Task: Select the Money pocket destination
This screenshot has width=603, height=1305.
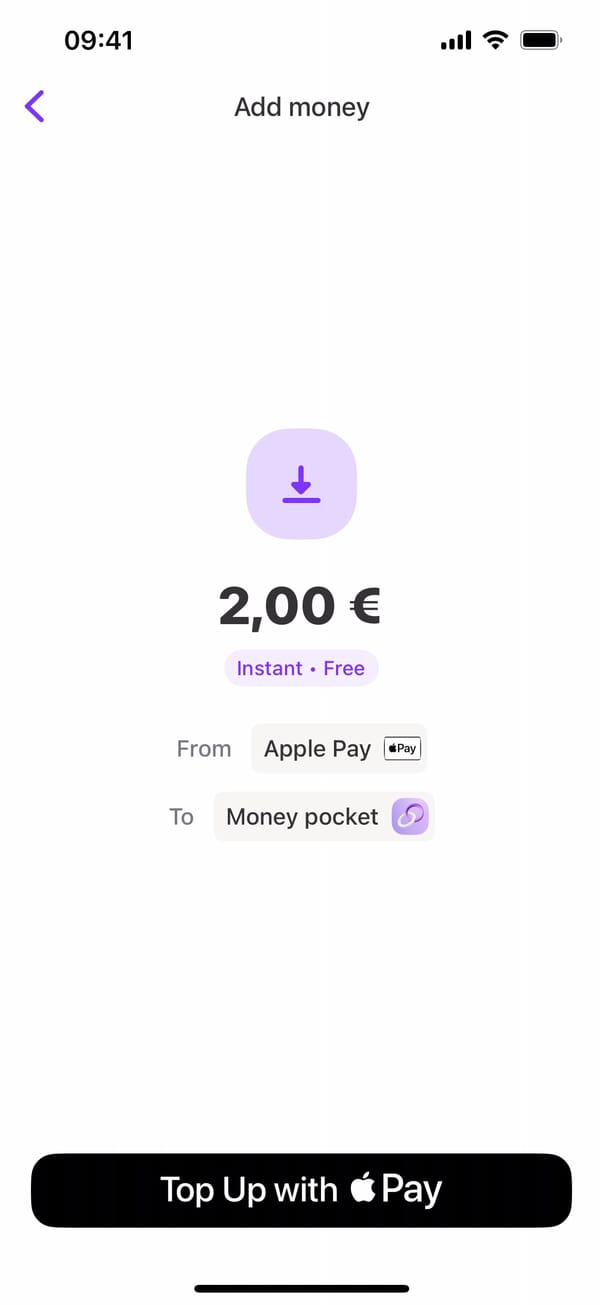Action: (x=324, y=817)
